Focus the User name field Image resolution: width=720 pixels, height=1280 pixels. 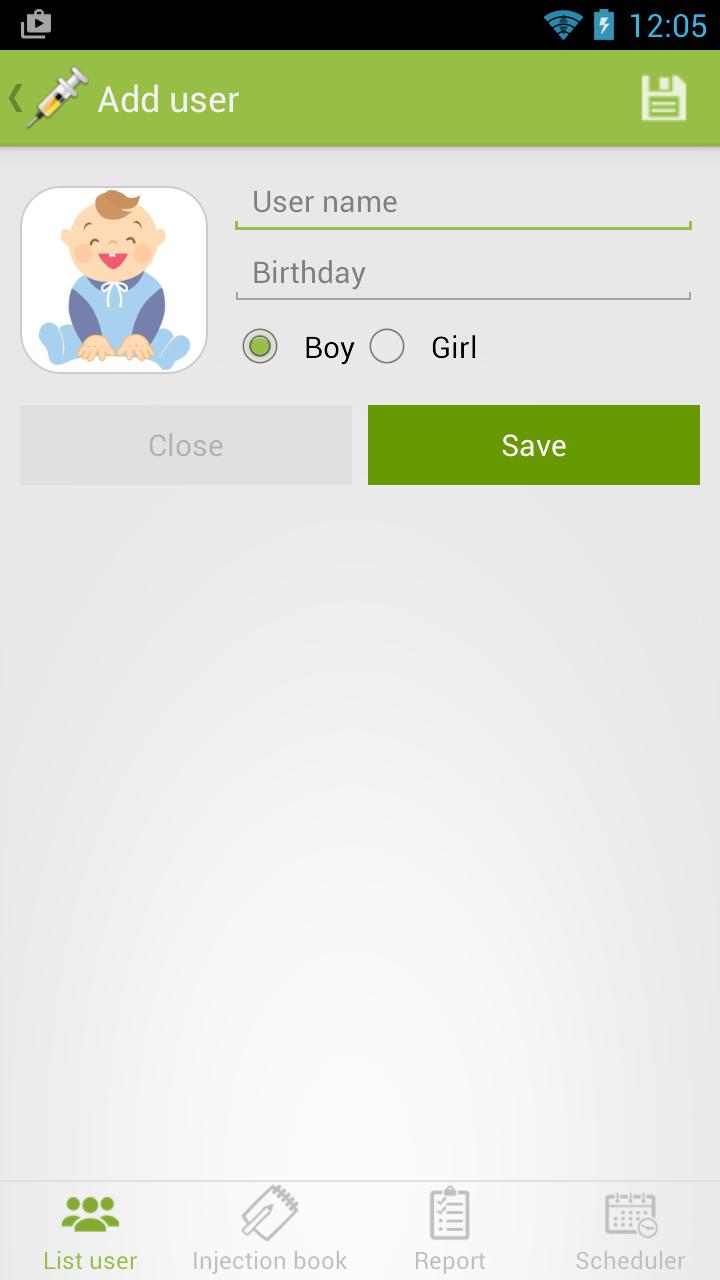pos(463,202)
